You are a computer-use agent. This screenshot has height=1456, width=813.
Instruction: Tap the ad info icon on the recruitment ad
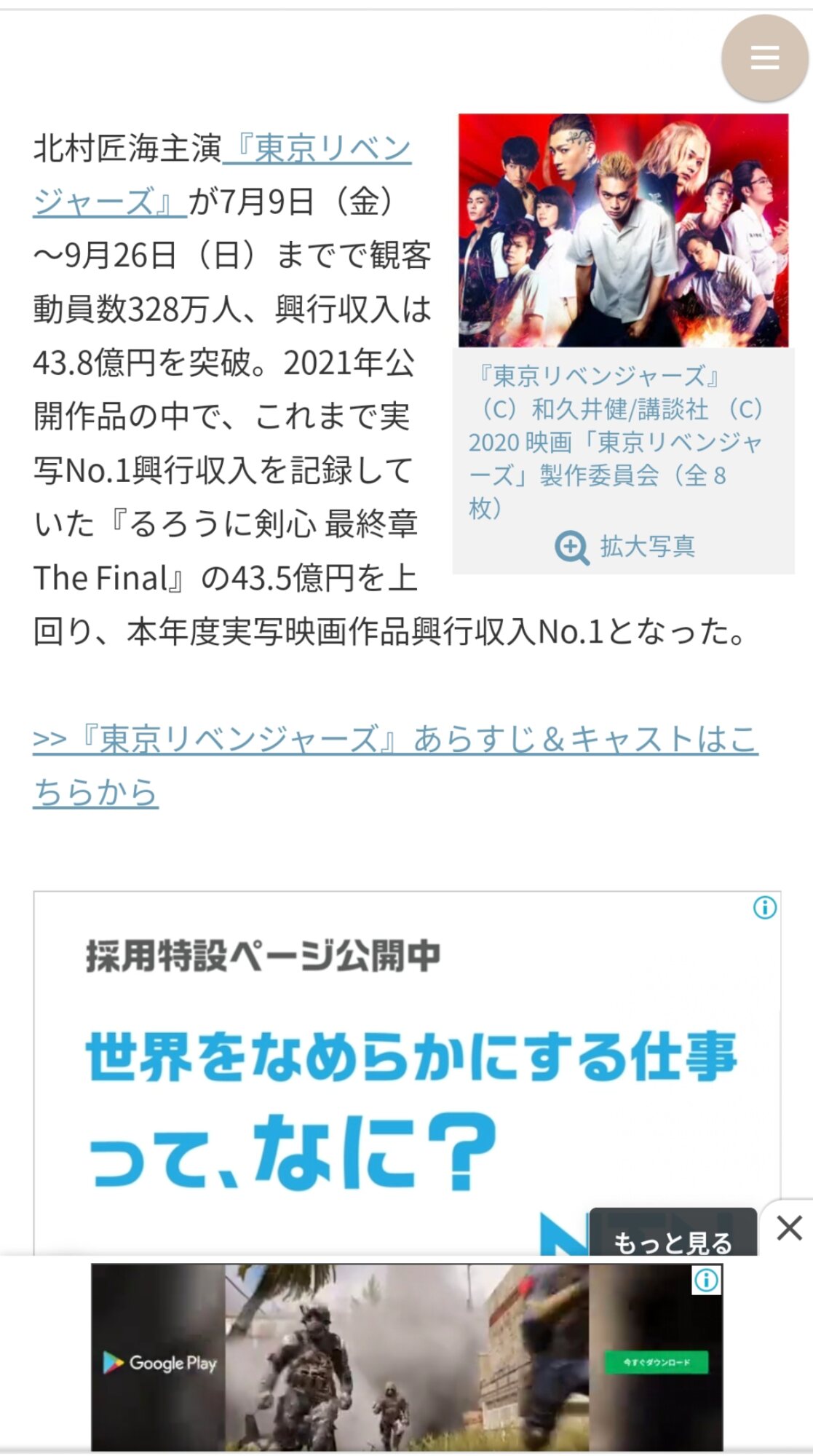(764, 907)
